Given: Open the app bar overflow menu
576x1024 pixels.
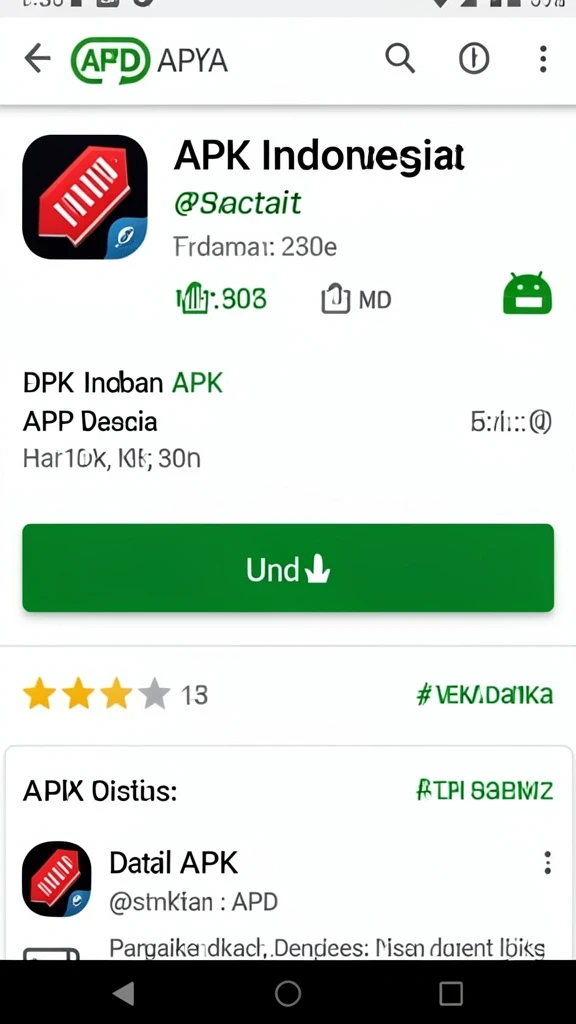Looking at the screenshot, I should (x=543, y=59).
